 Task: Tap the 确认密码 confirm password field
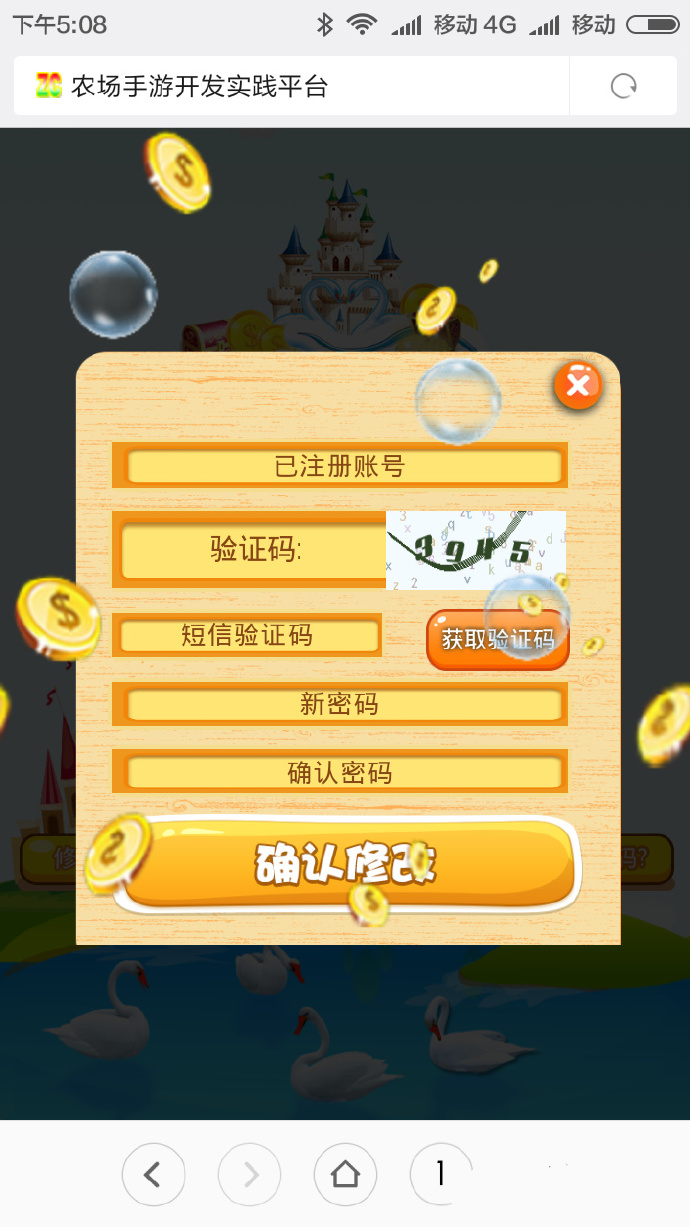tap(340, 772)
